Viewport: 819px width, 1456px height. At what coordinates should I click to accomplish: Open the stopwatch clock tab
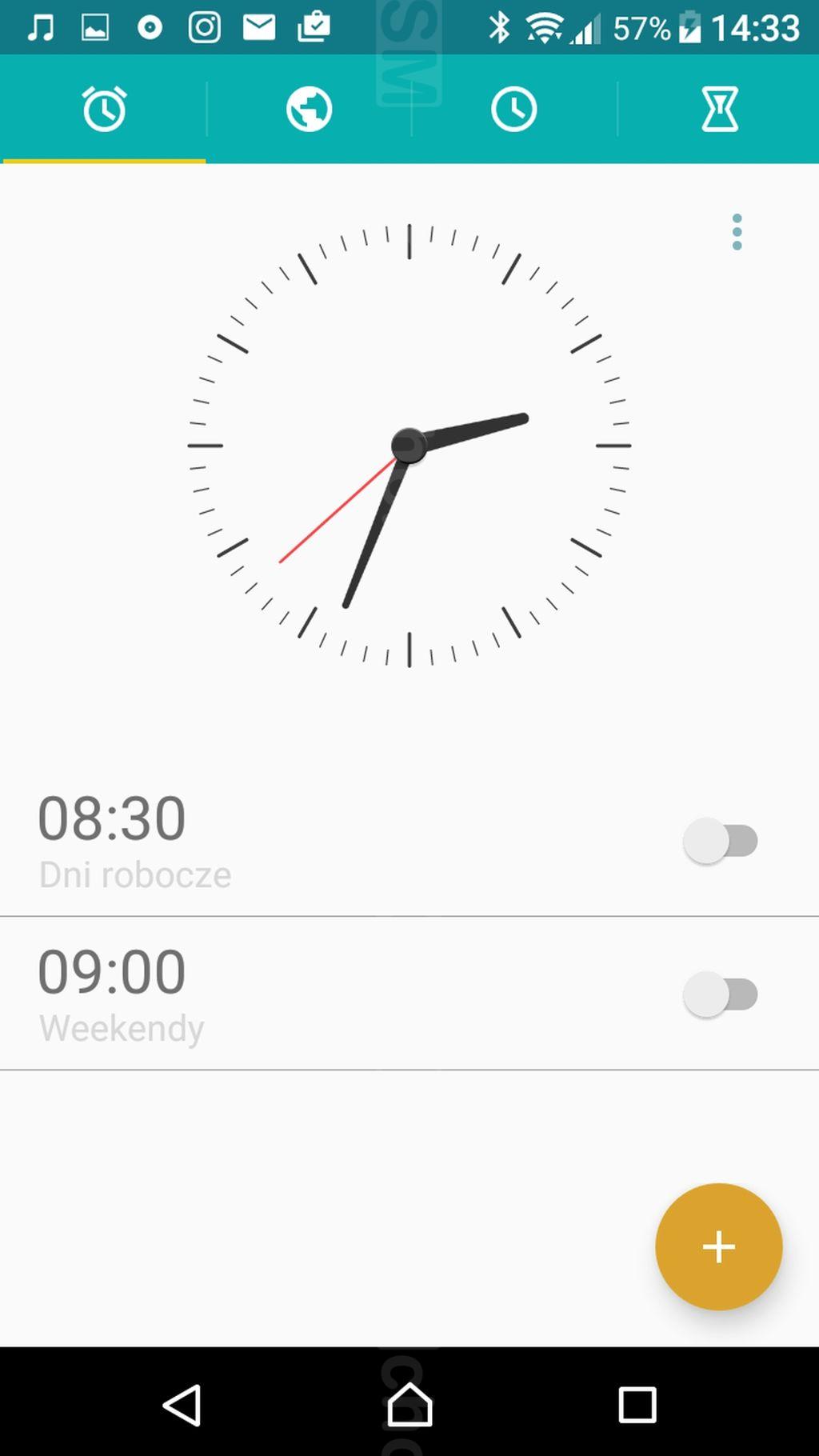(513, 109)
